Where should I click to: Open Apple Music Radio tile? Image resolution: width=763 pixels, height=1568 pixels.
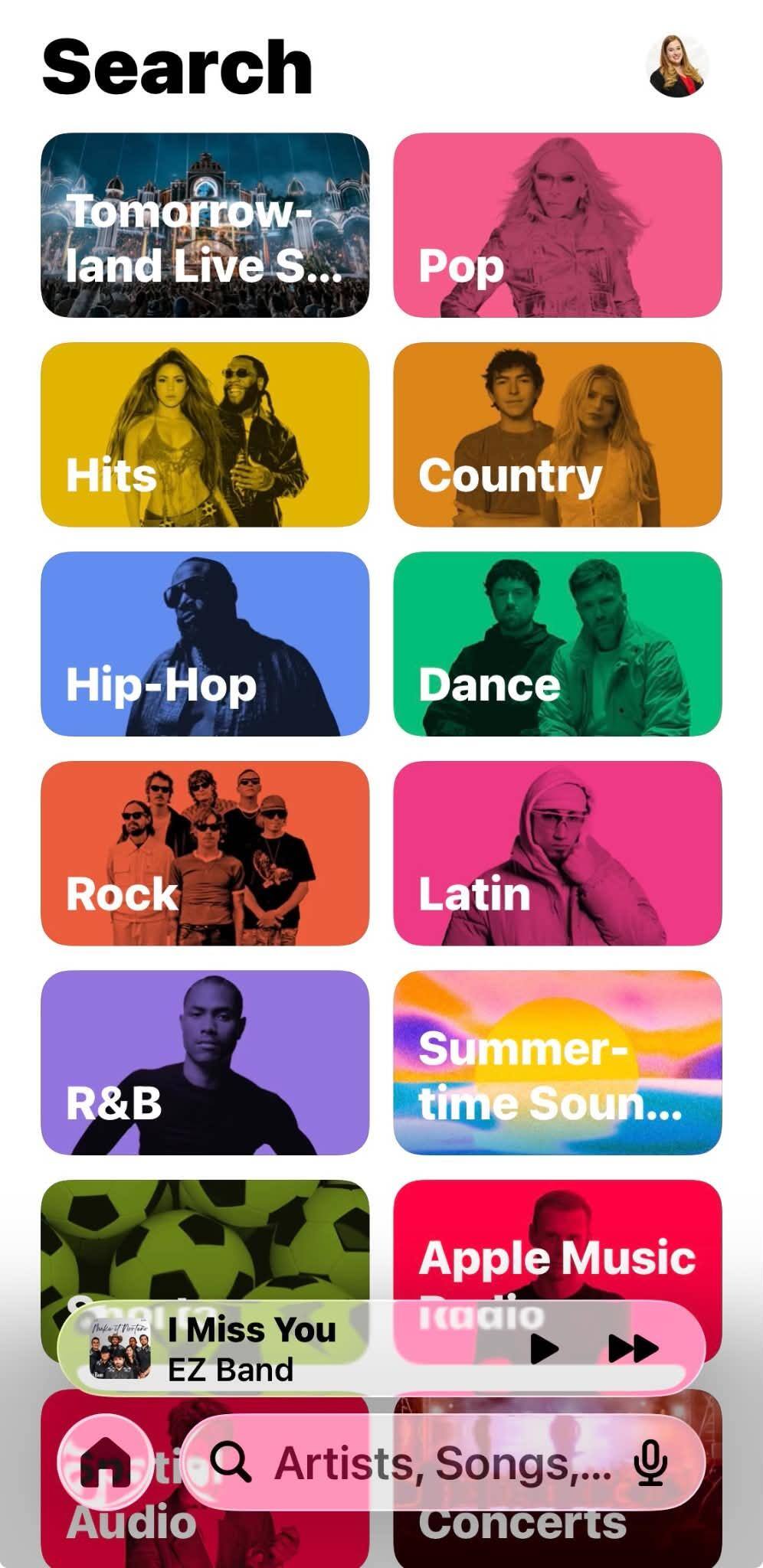click(558, 1240)
